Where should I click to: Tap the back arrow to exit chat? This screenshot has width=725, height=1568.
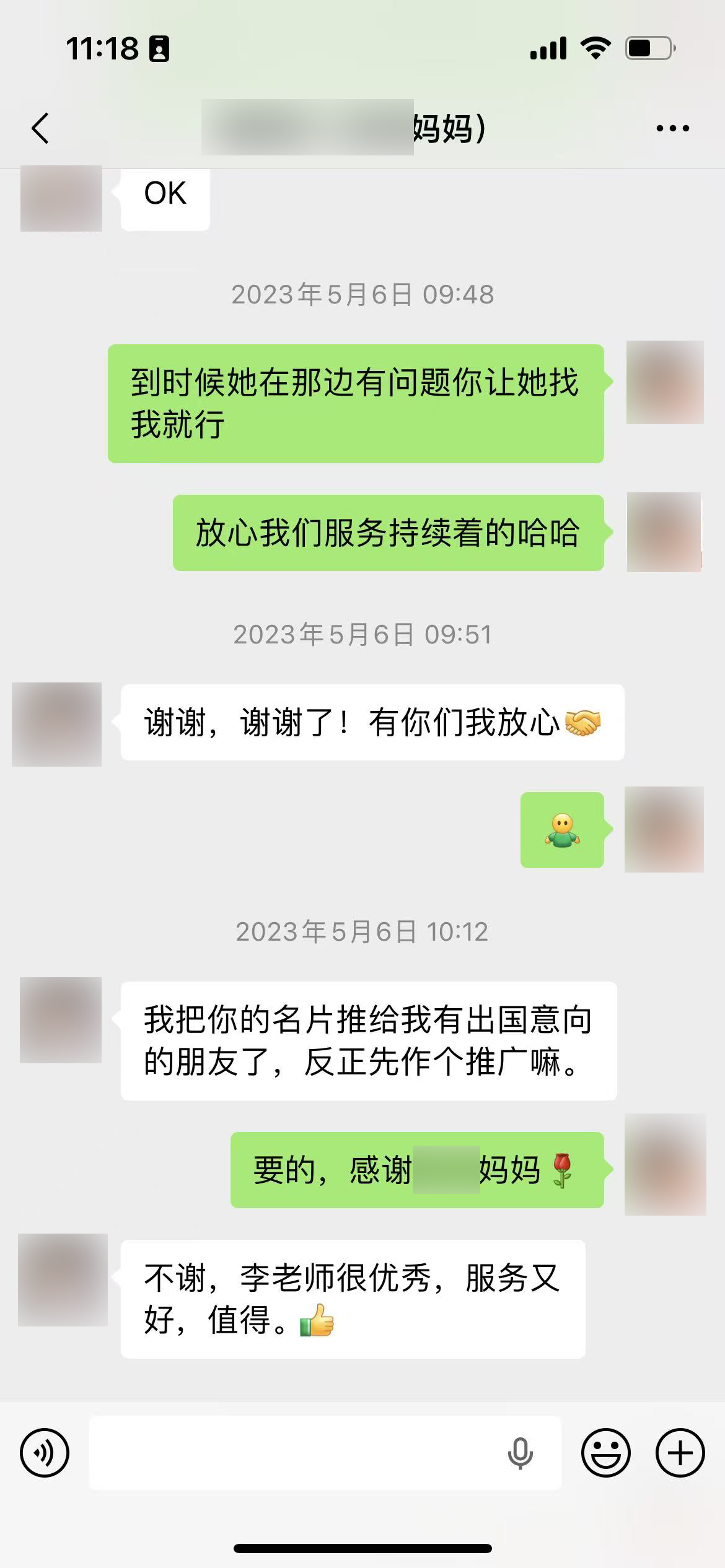click(41, 127)
